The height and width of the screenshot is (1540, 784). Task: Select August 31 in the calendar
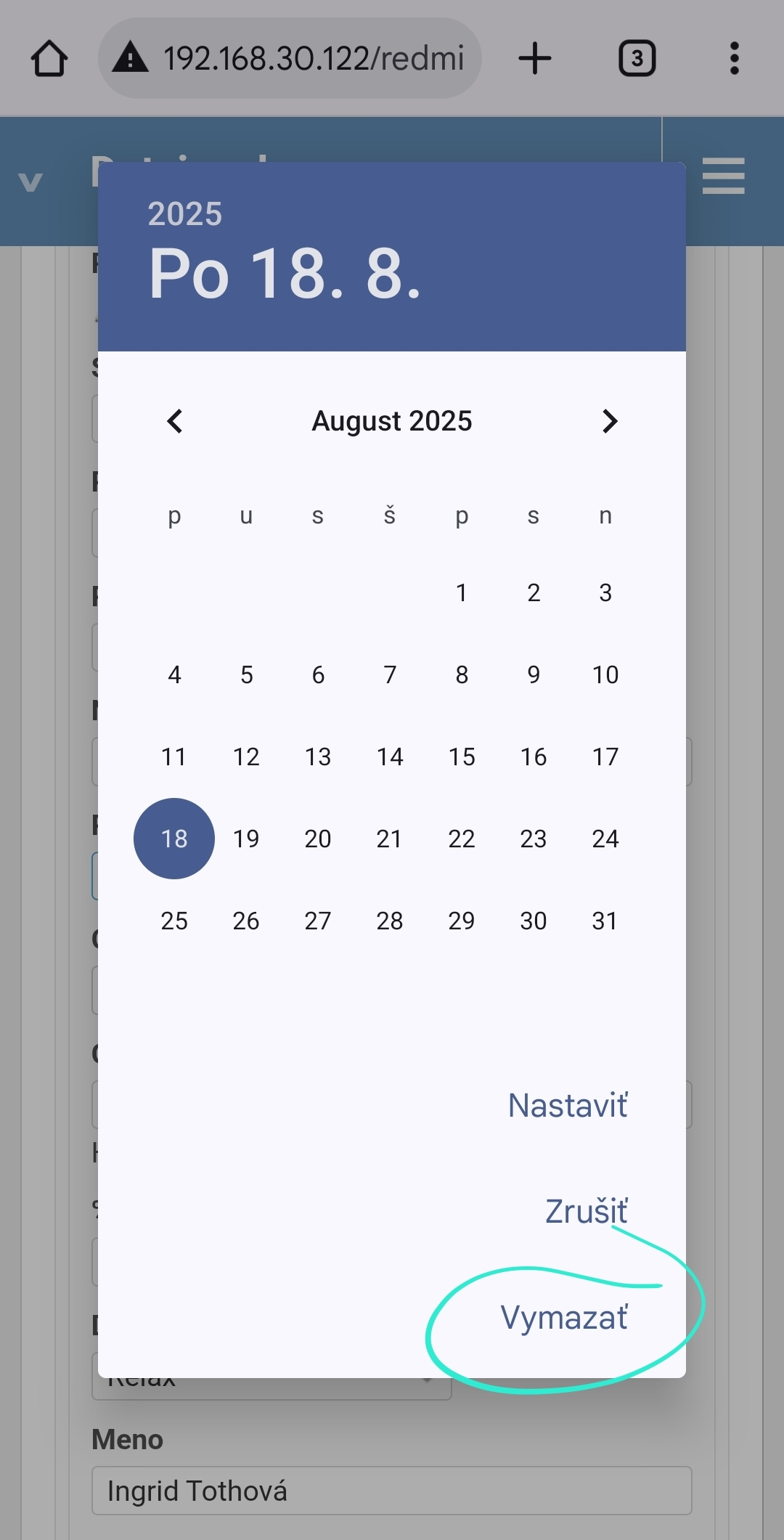click(605, 921)
